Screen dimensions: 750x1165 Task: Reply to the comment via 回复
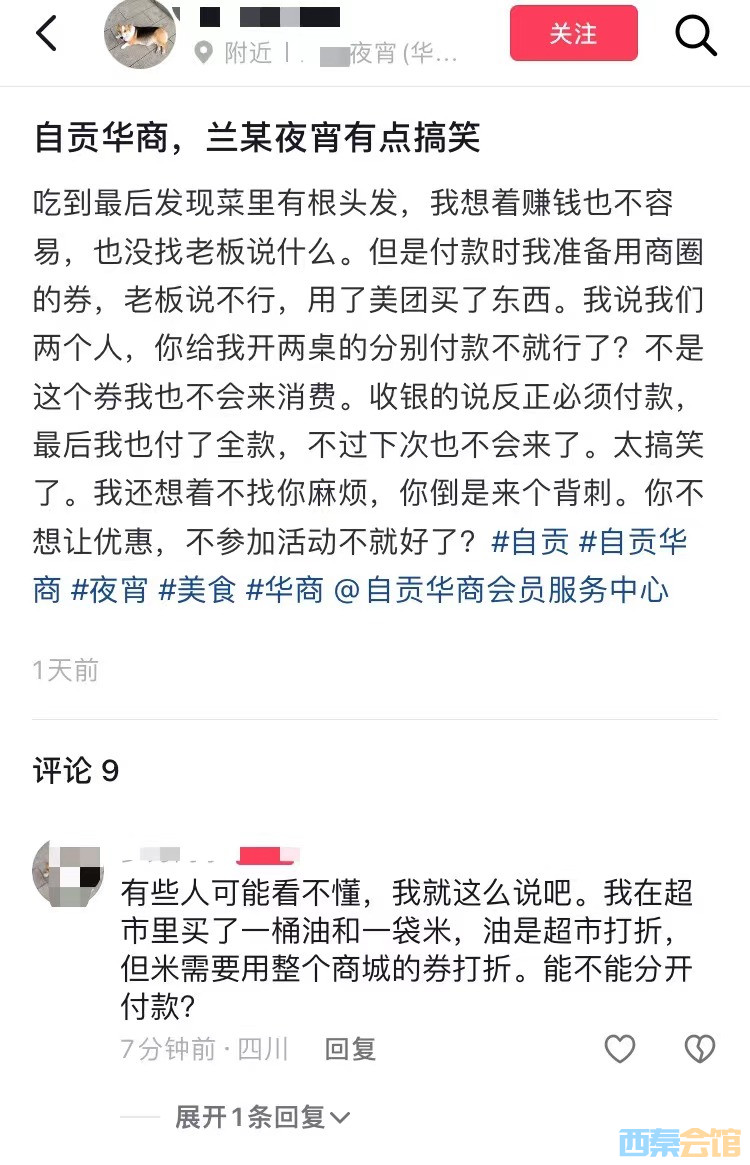pos(350,1048)
